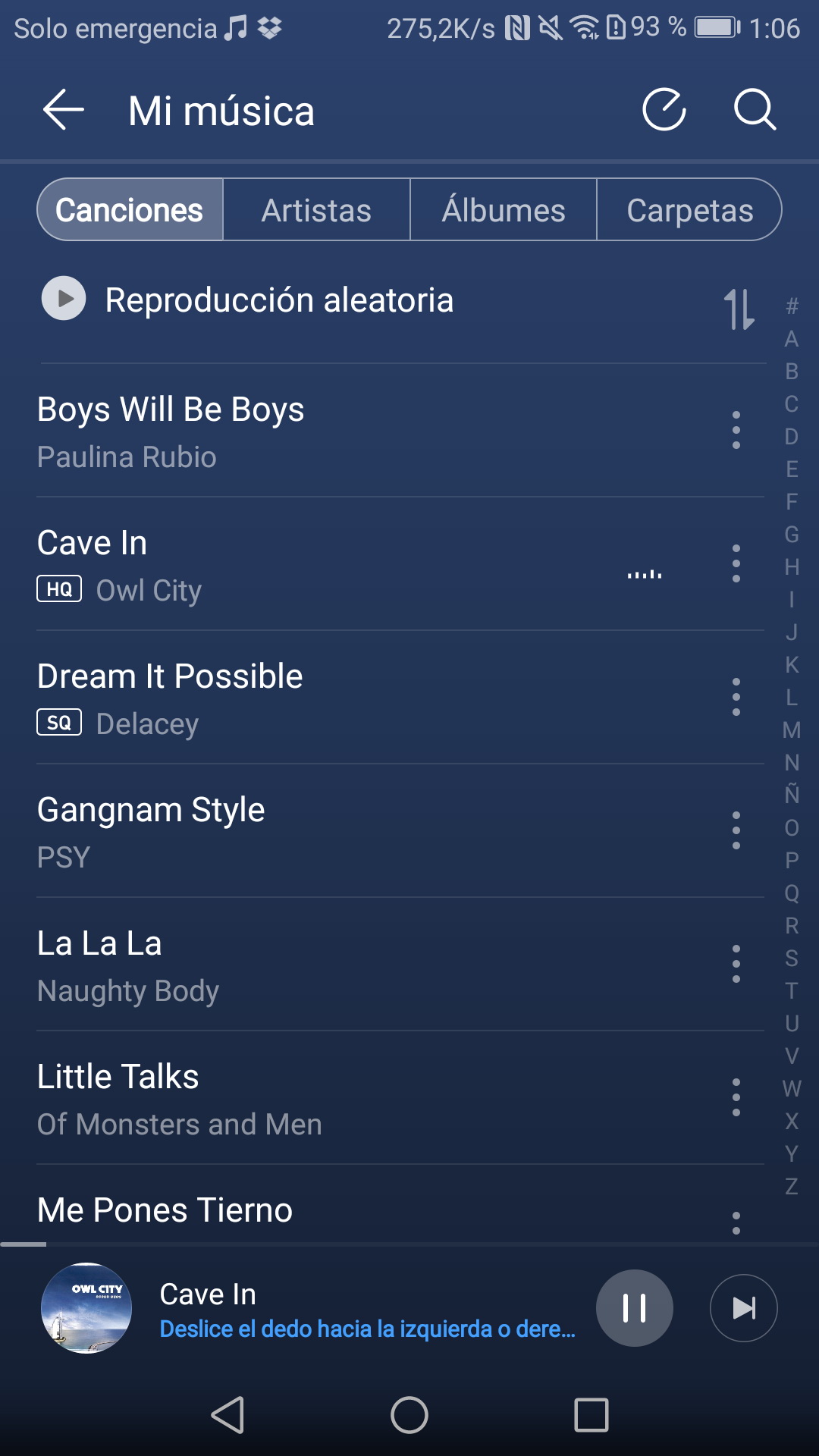This screenshot has height=1456, width=819.
Task: Tap the system home button
Action: coord(409,1415)
